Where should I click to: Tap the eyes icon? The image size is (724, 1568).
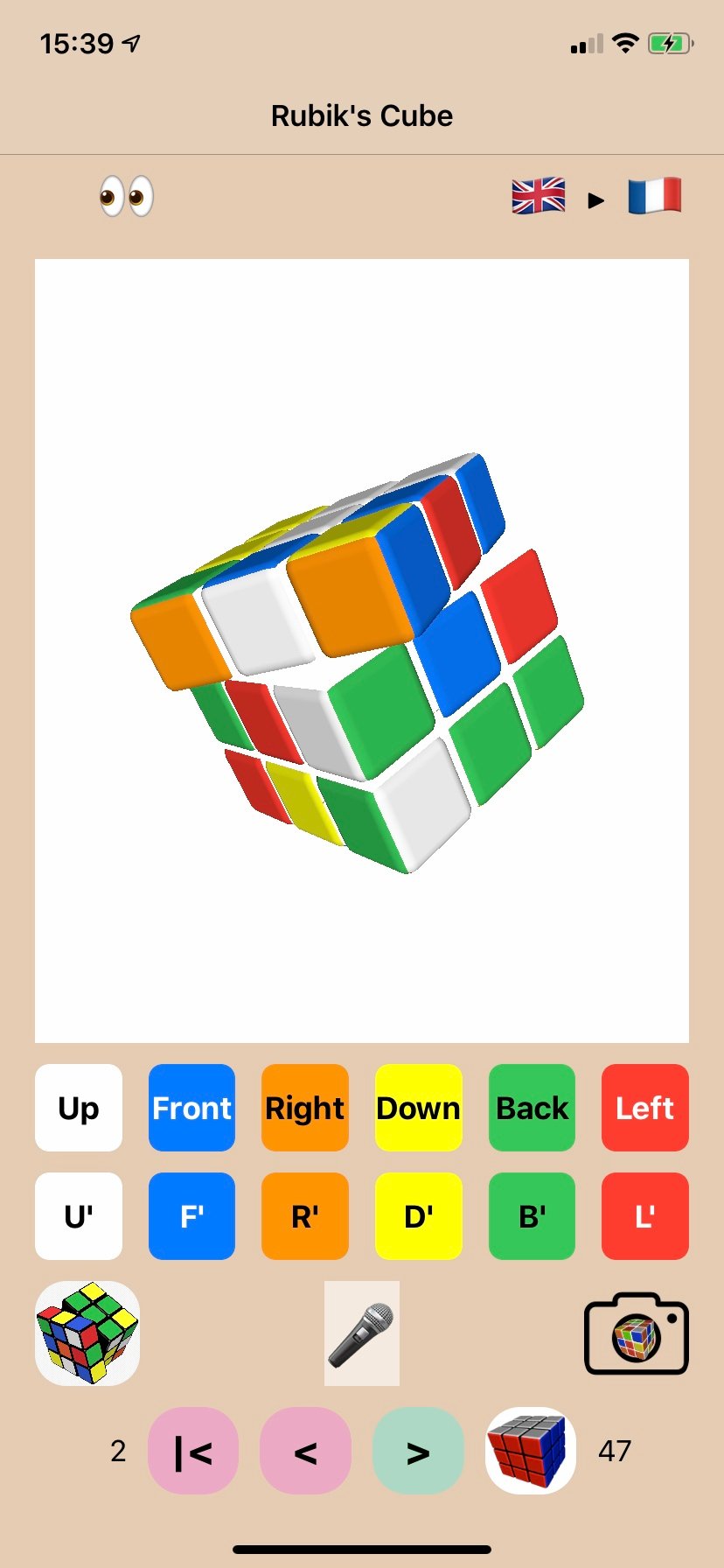[x=126, y=196]
